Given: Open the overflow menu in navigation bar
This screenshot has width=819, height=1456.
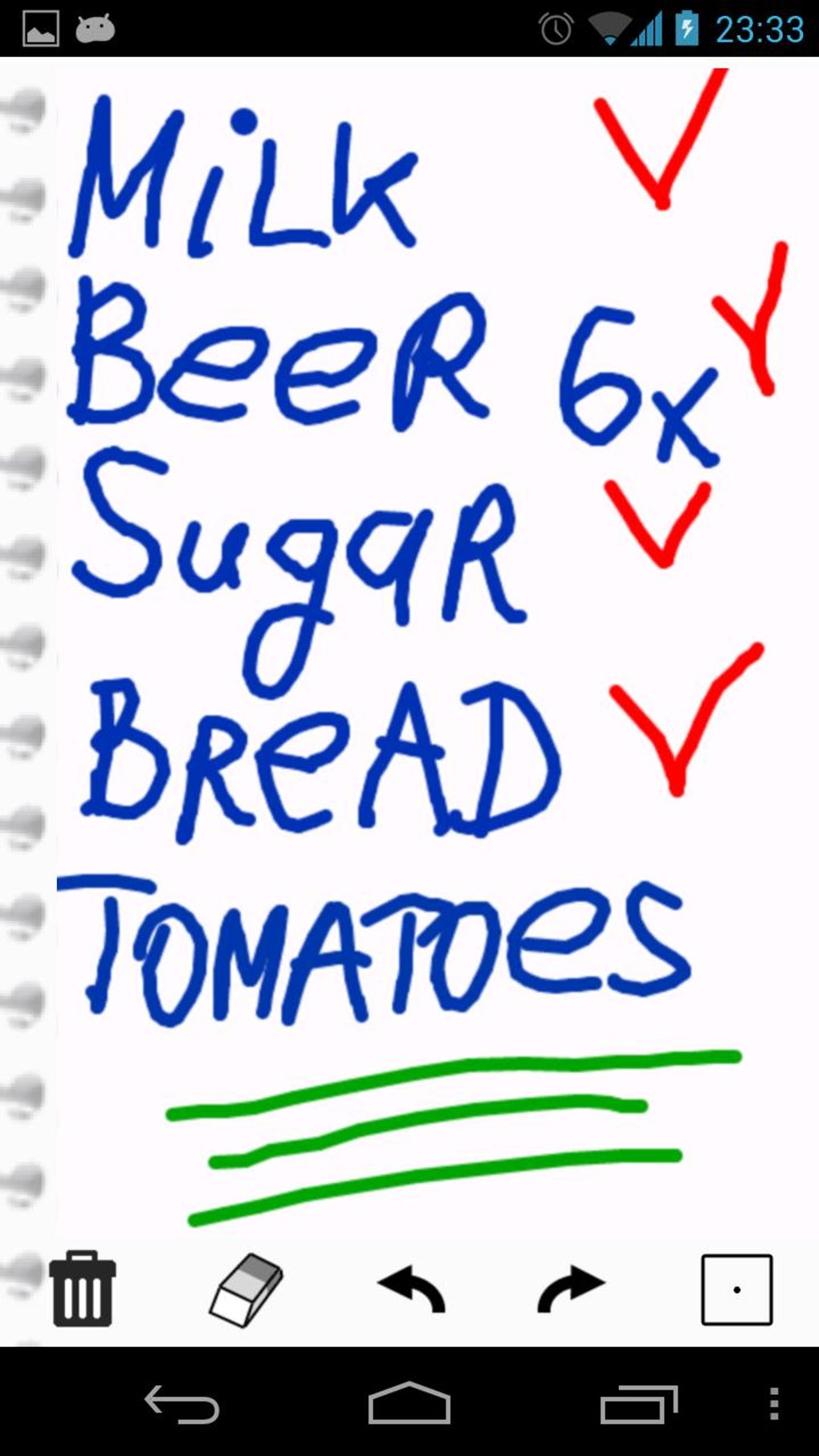Looking at the screenshot, I should (x=773, y=1405).
